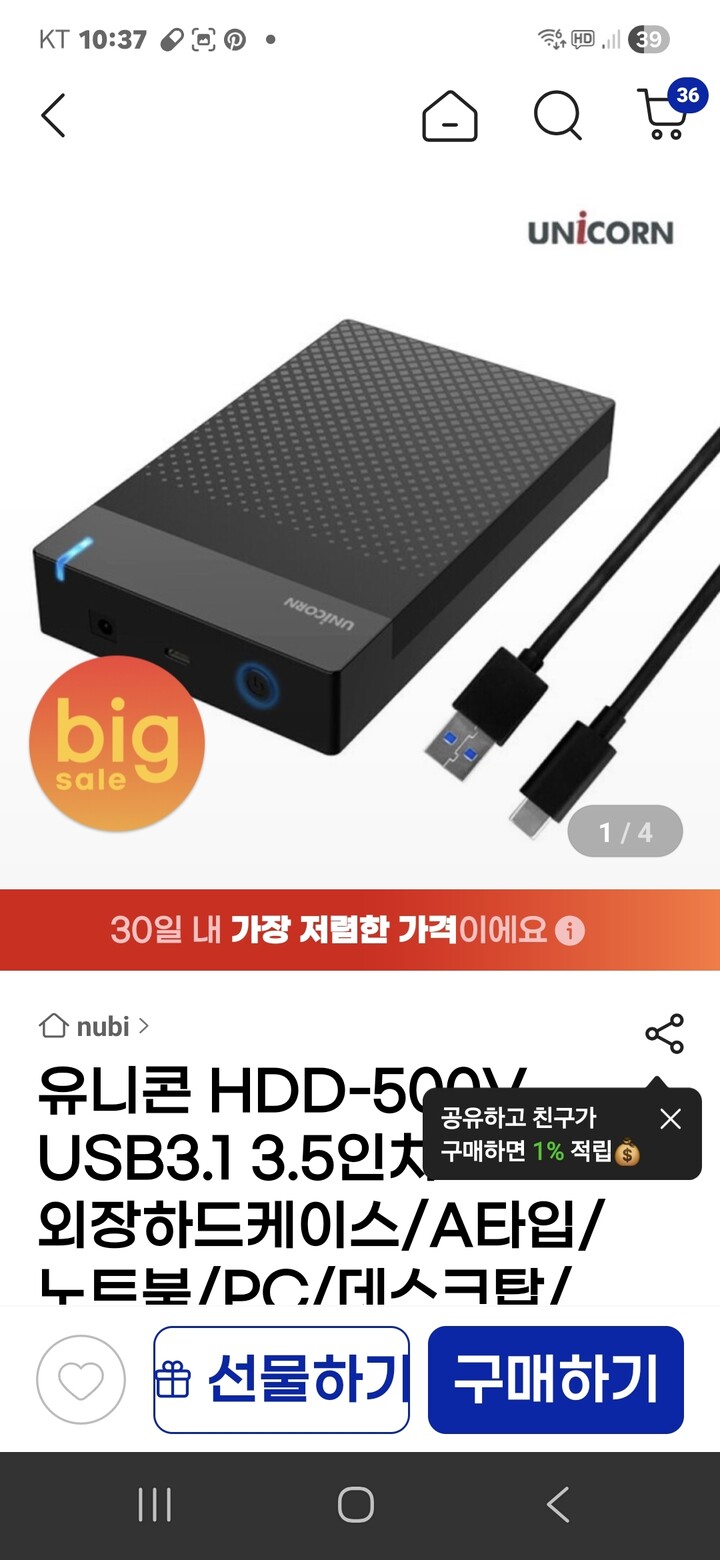Tap the lowest-price-in-30-days banner
Screen dimensions: 720x1560
coord(360,931)
